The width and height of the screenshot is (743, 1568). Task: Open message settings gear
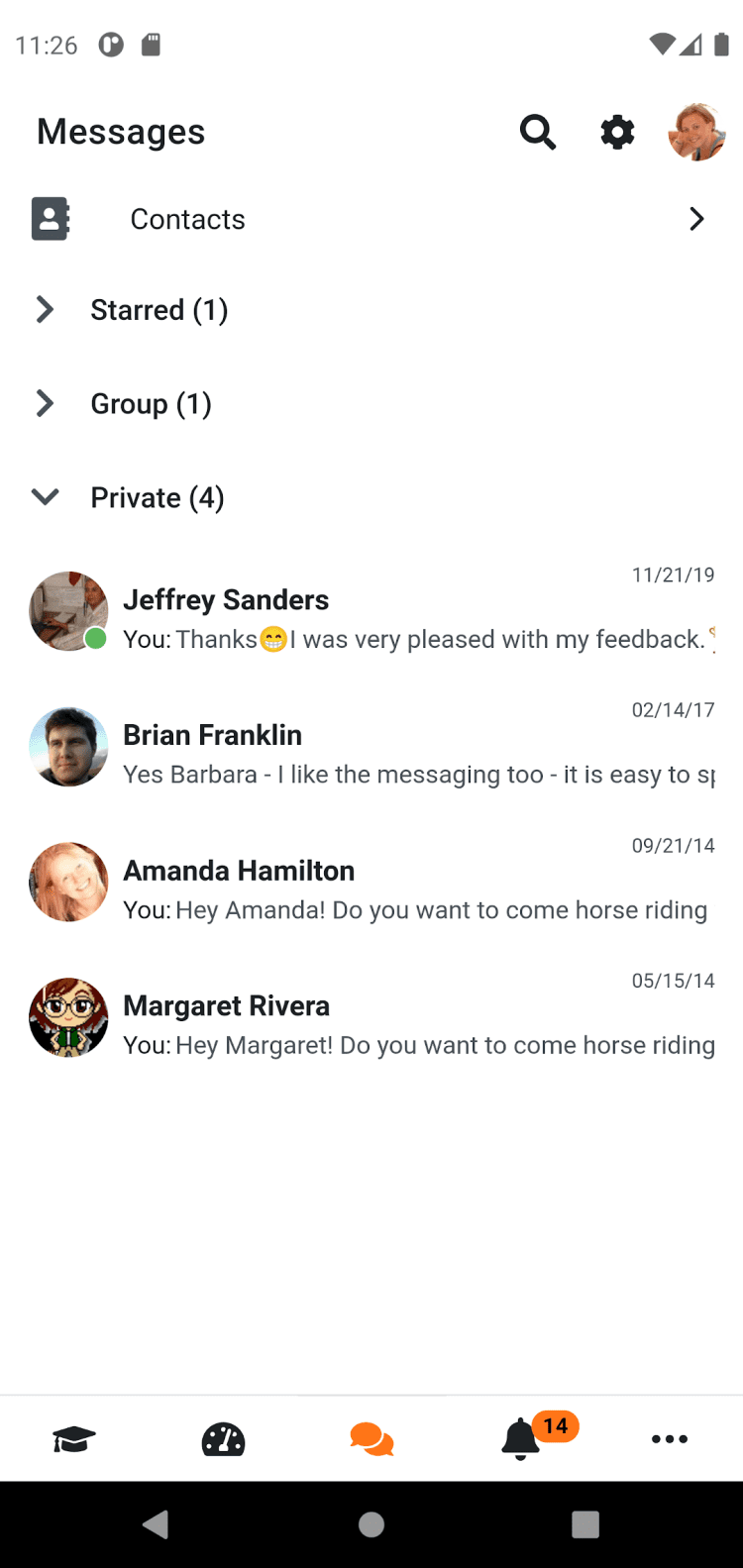[x=617, y=132]
